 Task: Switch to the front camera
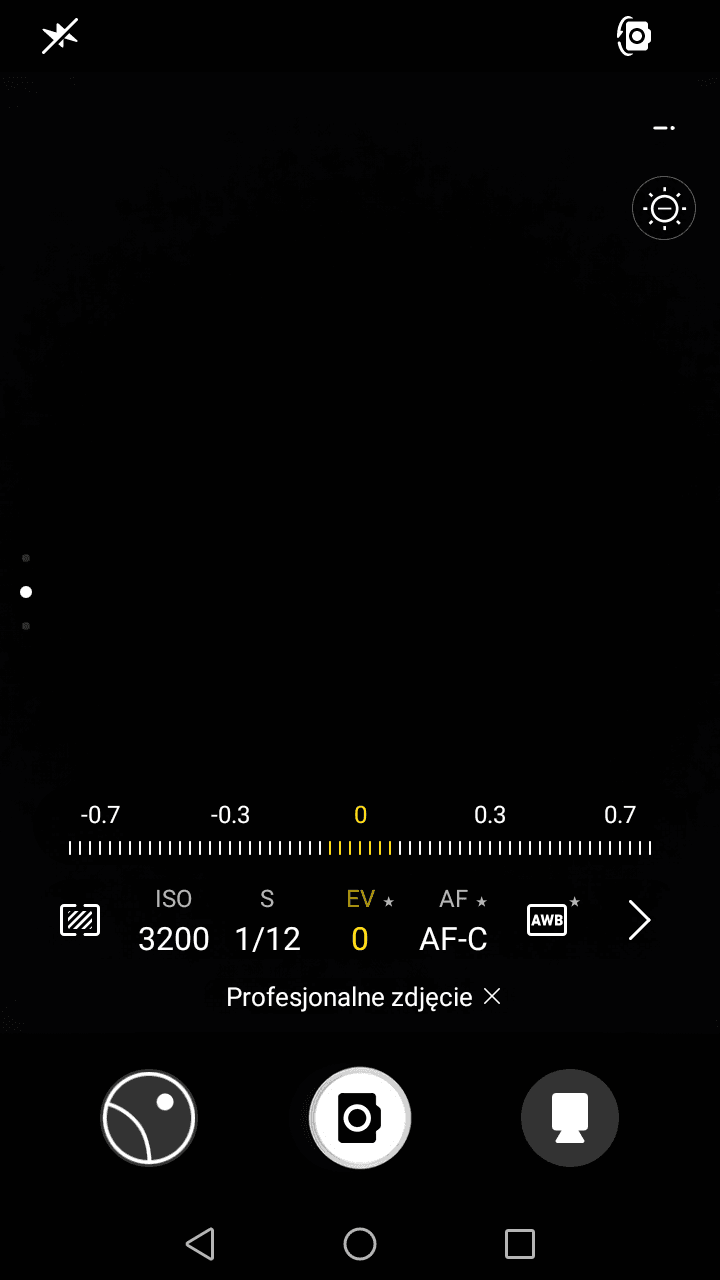point(635,37)
